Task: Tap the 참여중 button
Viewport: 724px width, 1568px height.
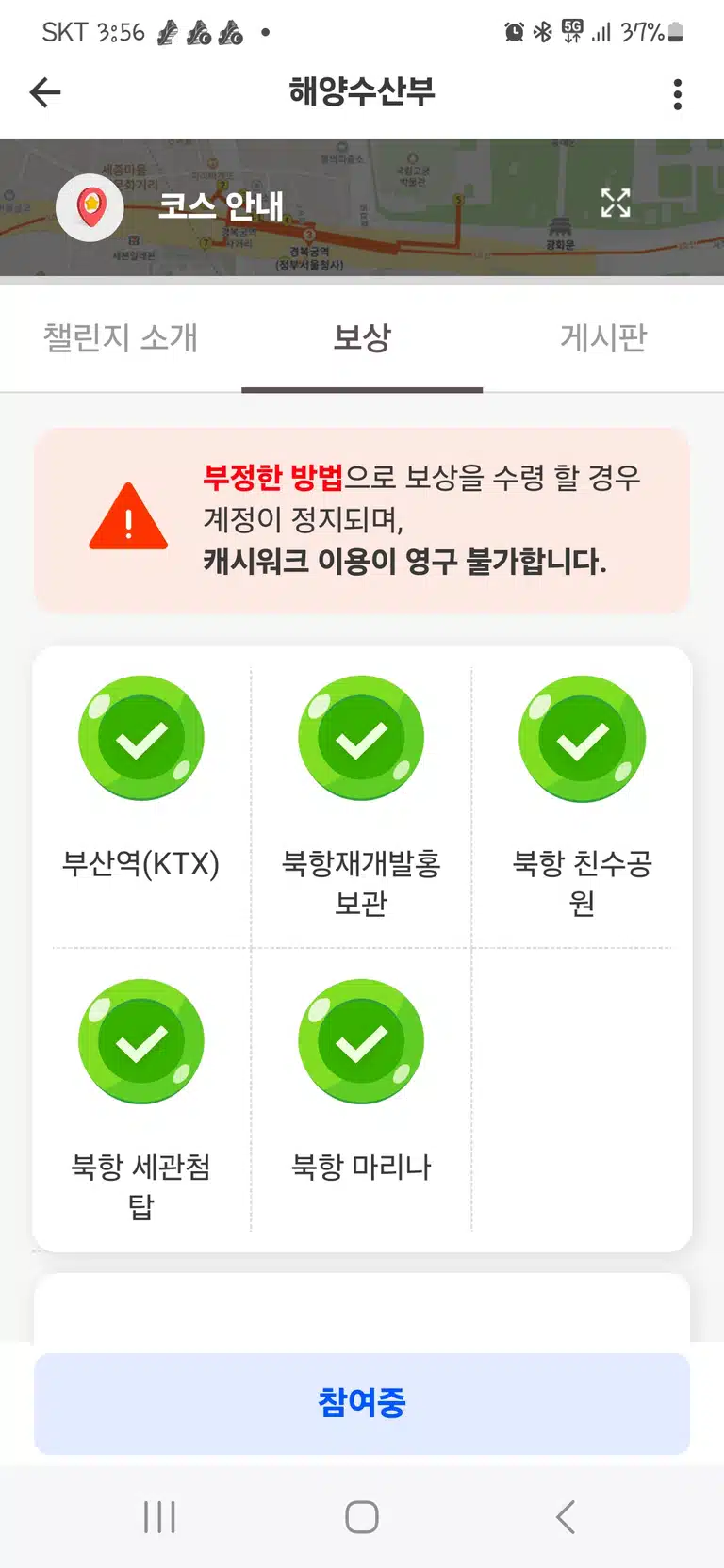Action: point(362,1403)
